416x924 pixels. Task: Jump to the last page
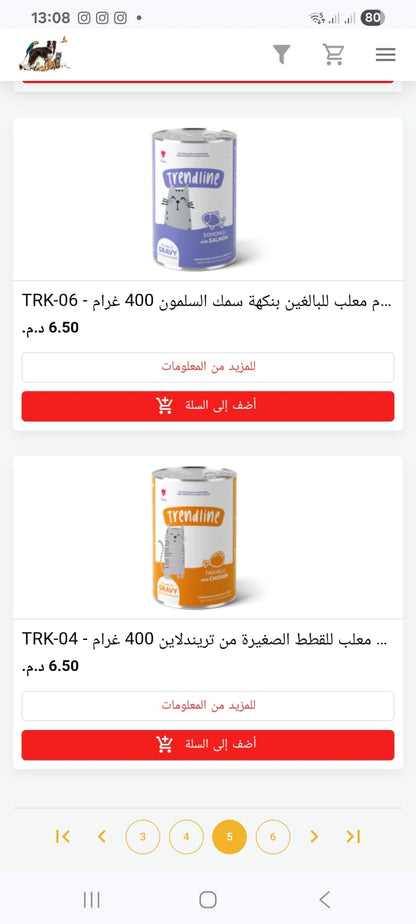click(353, 836)
